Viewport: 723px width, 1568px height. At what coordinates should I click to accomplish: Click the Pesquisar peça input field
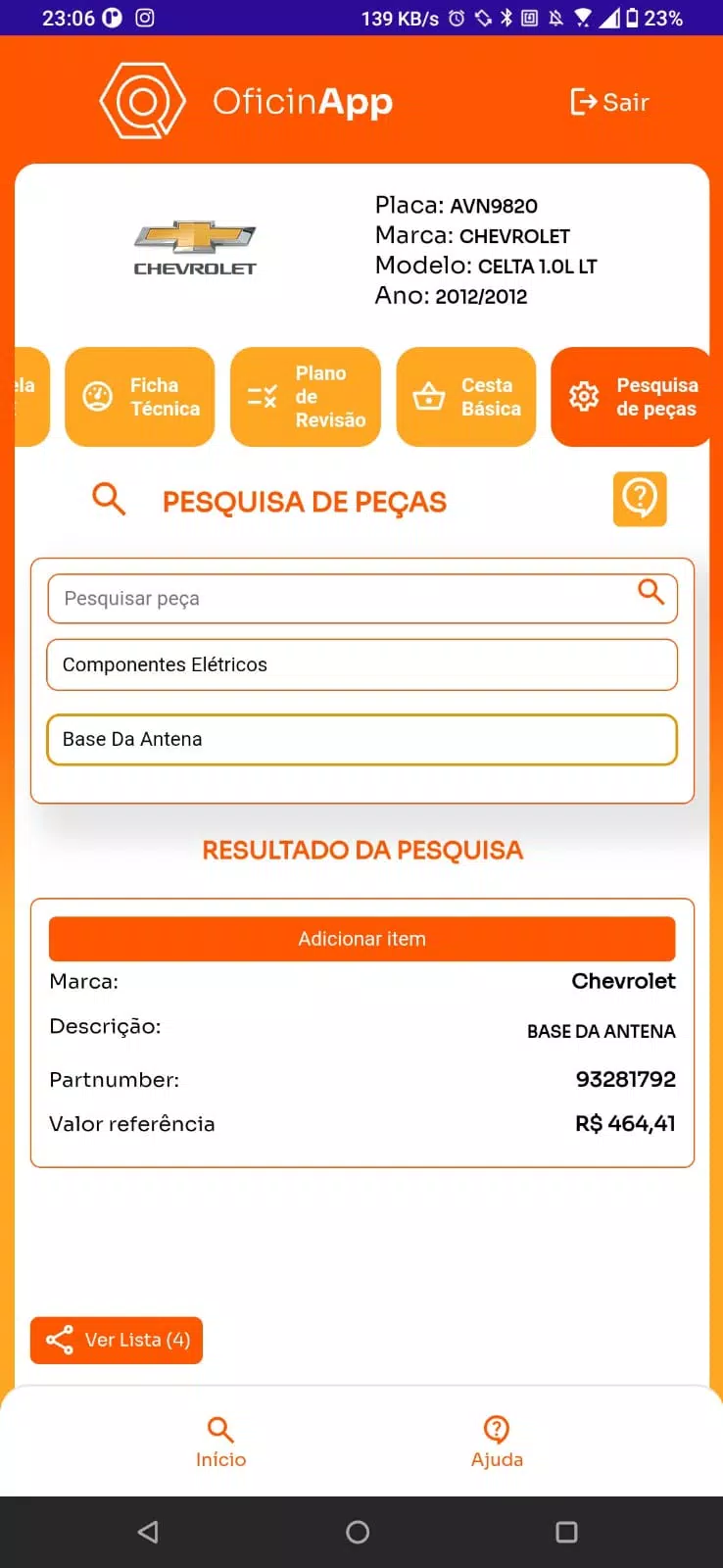click(294, 598)
